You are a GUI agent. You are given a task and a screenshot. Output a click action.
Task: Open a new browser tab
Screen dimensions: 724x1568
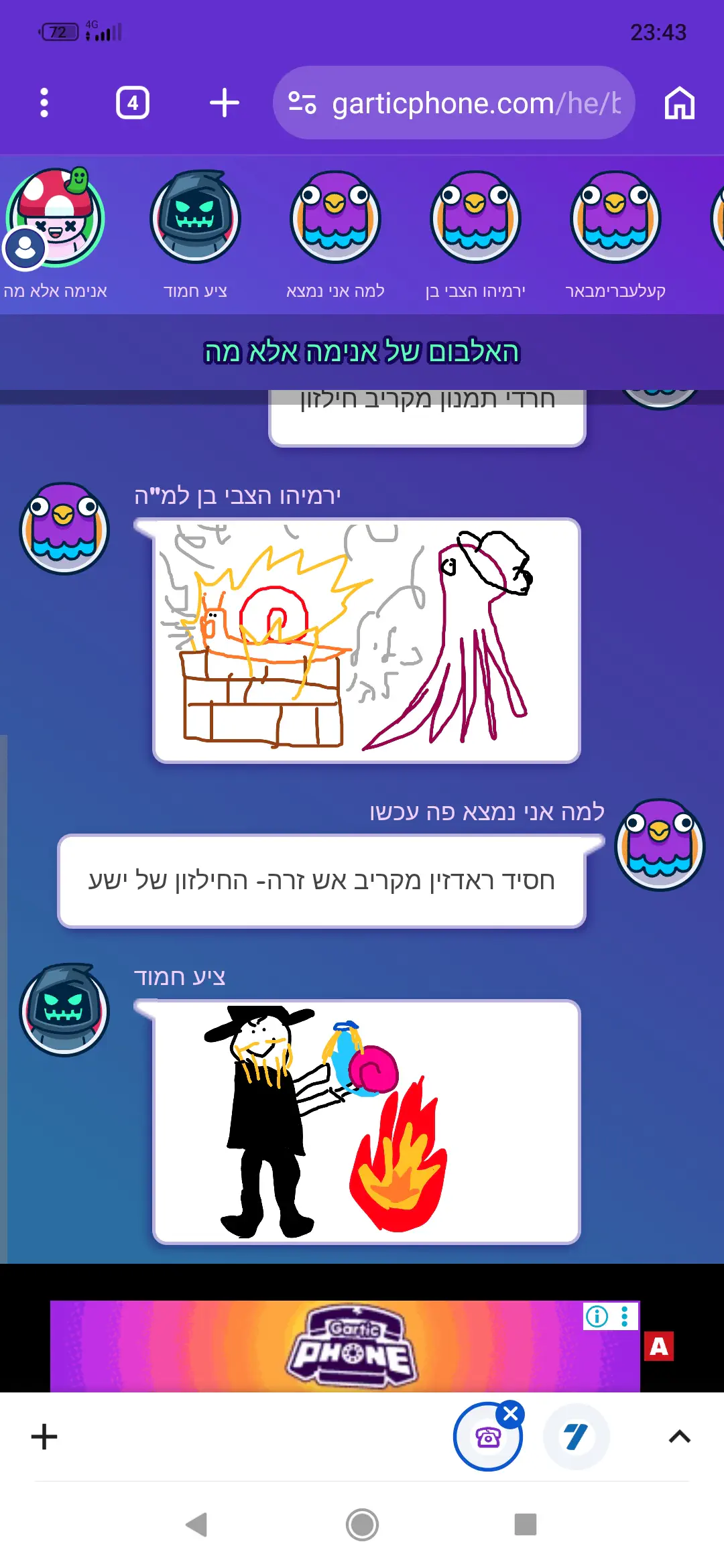224,103
